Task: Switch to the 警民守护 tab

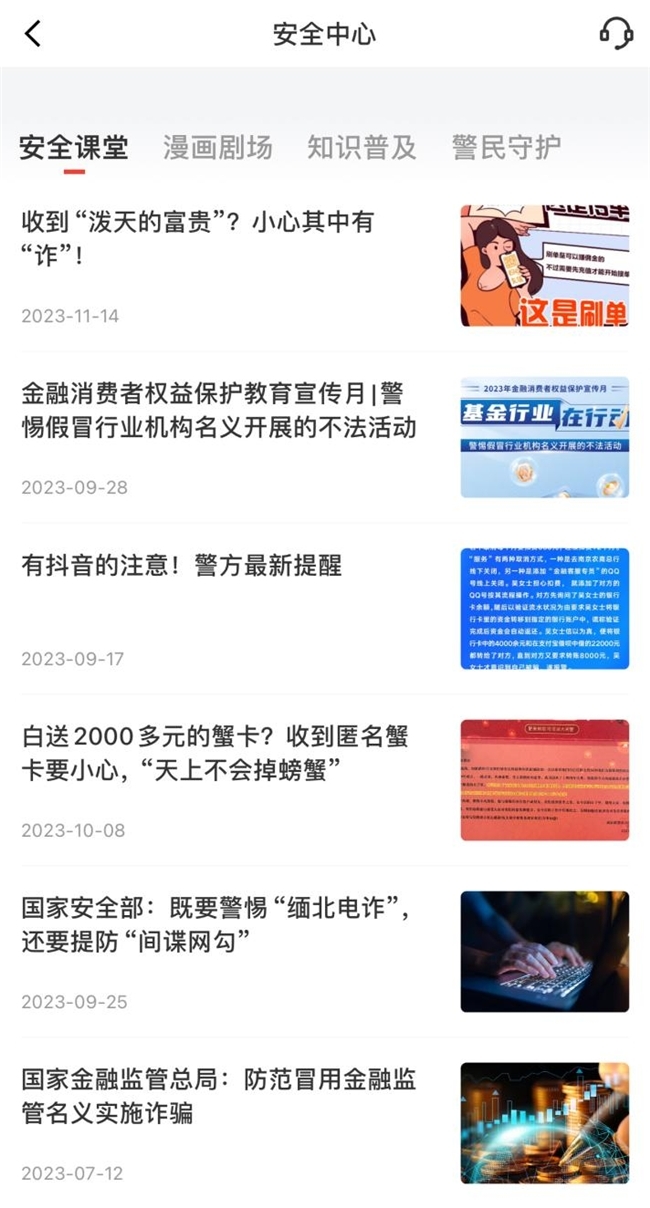Action: [505, 148]
